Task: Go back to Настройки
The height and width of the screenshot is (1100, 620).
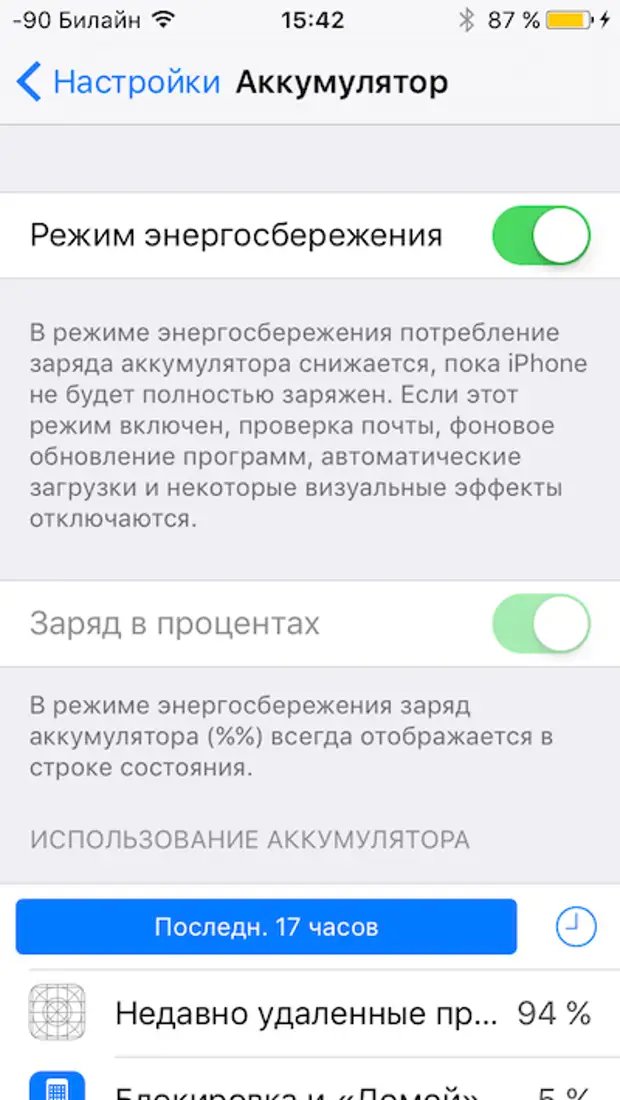Action: pos(118,82)
